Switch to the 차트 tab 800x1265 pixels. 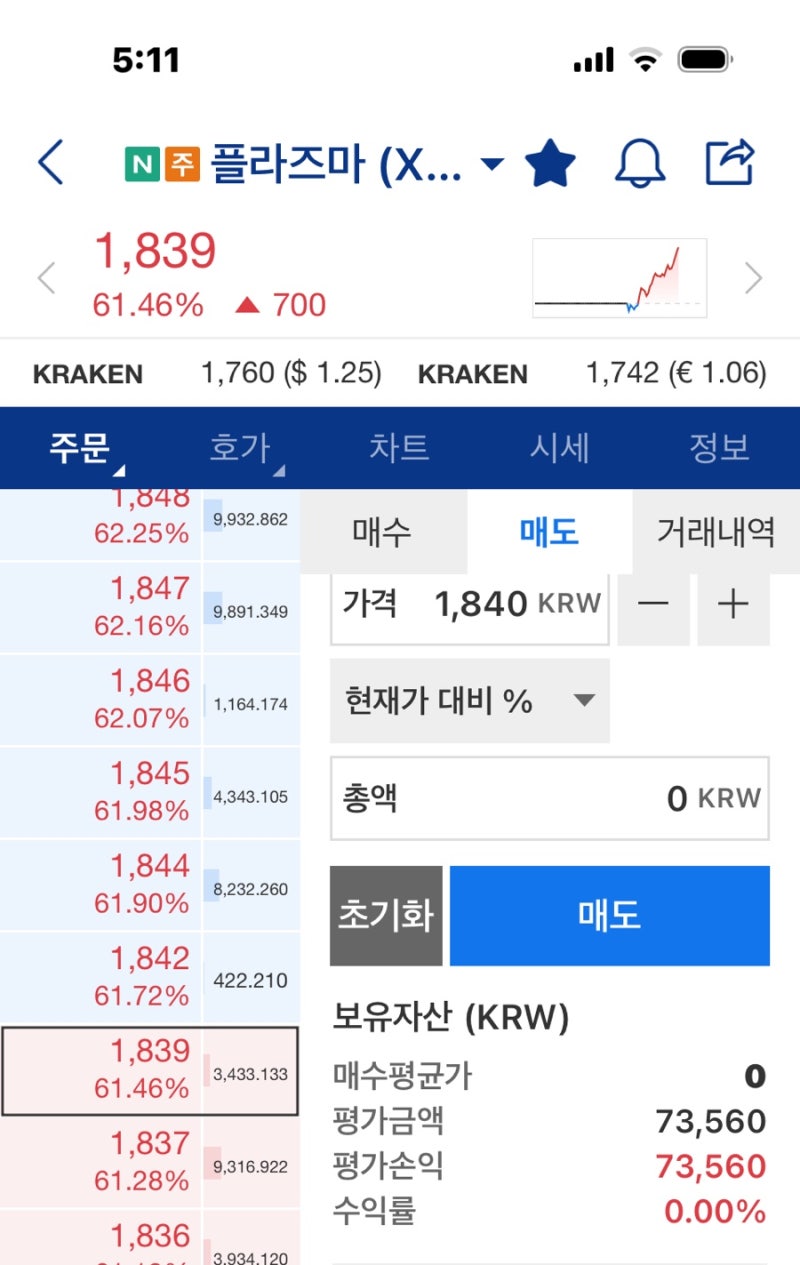[x=400, y=448]
